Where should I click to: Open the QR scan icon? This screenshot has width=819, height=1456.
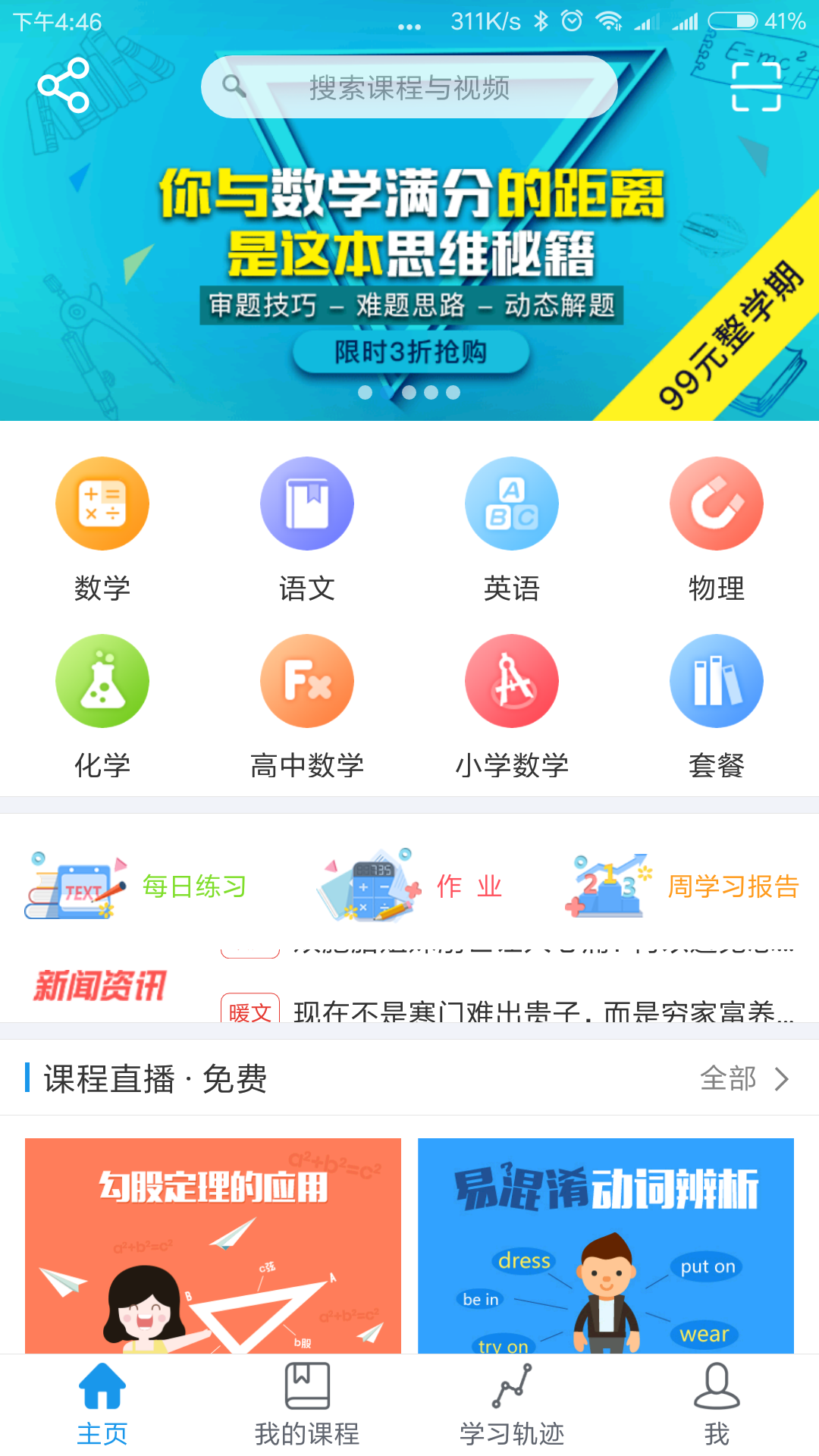(755, 86)
